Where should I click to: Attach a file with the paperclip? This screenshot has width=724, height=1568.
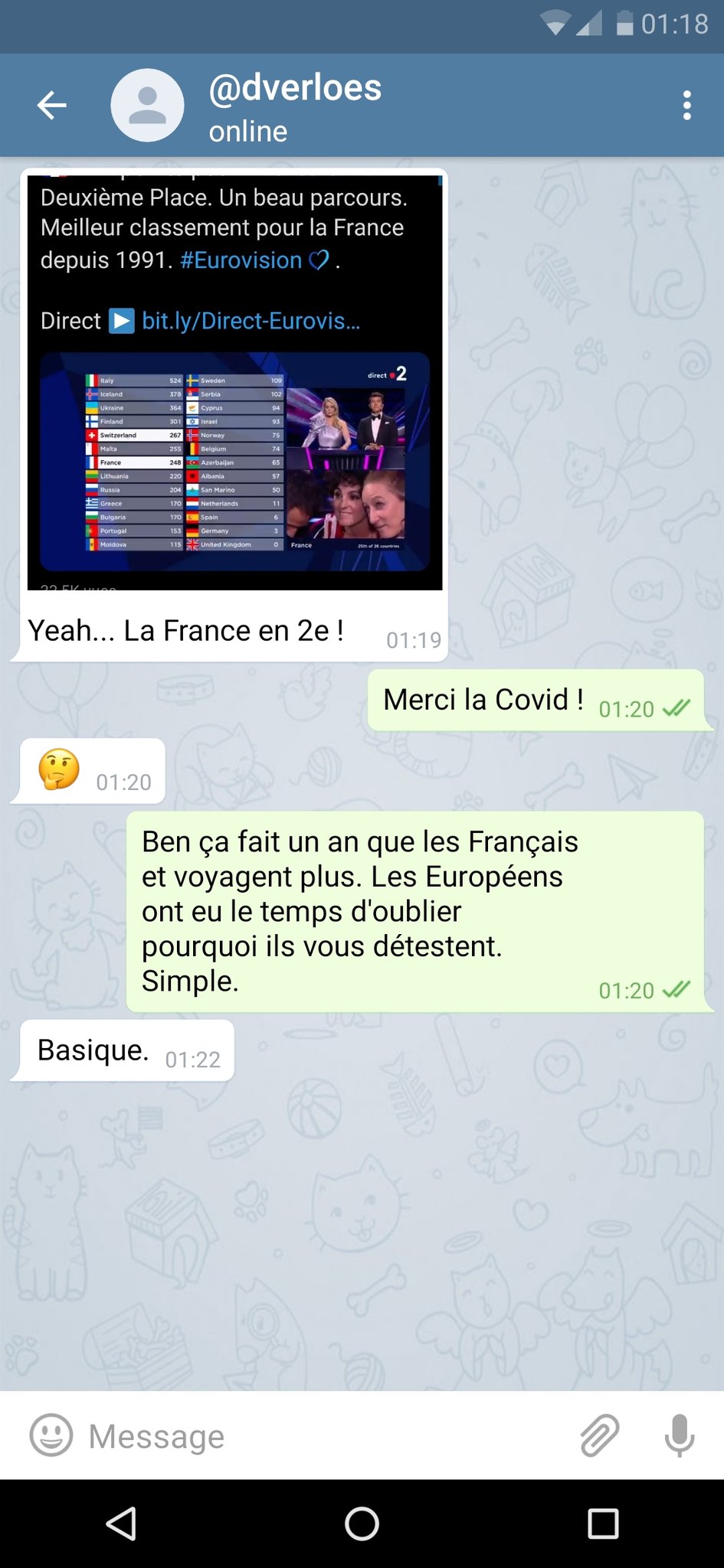click(x=599, y=1435)
